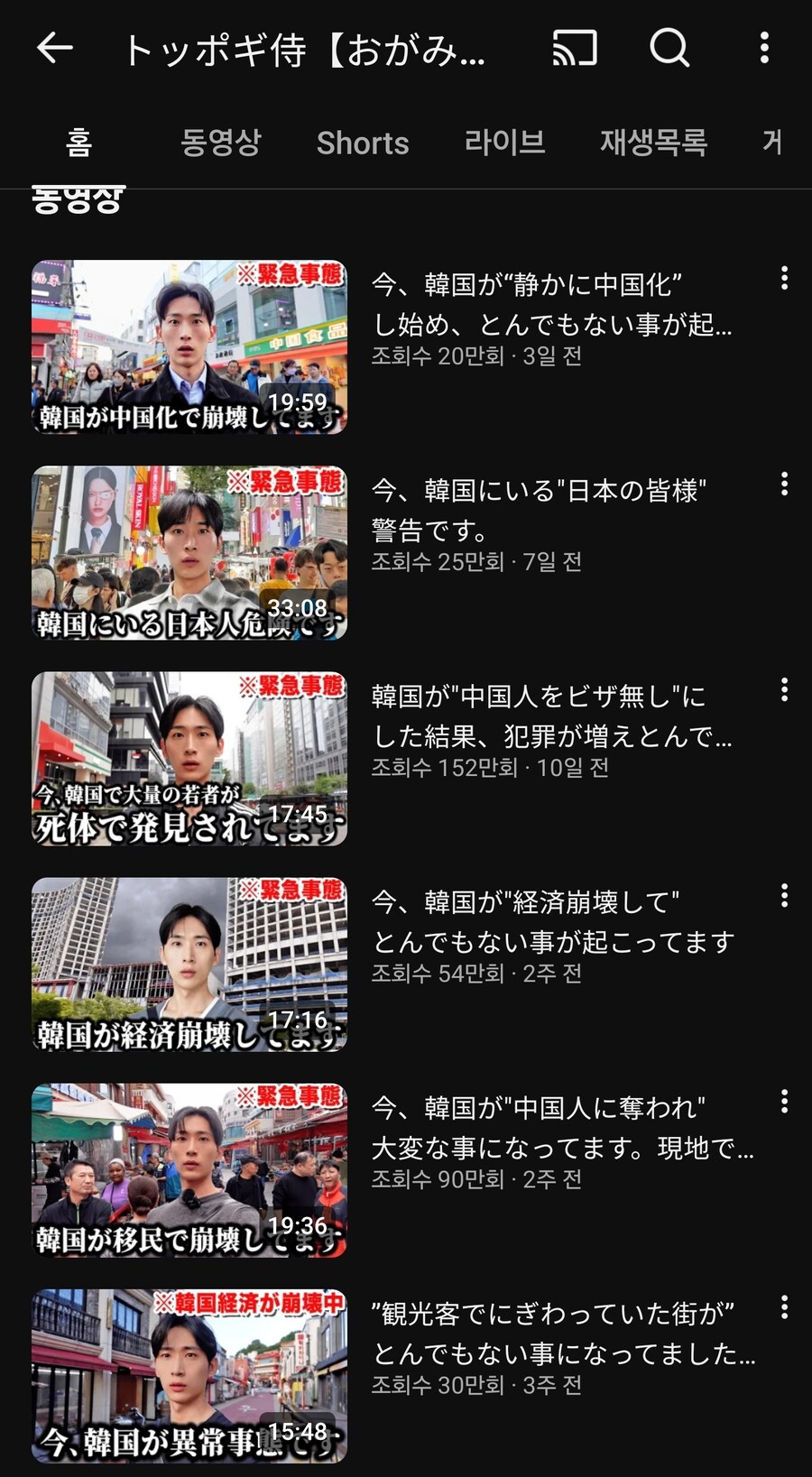The width and height of the screenshot is (812, 1477).
Task: Tap the back arrow to leave the channel
Action: click(54, 50)
